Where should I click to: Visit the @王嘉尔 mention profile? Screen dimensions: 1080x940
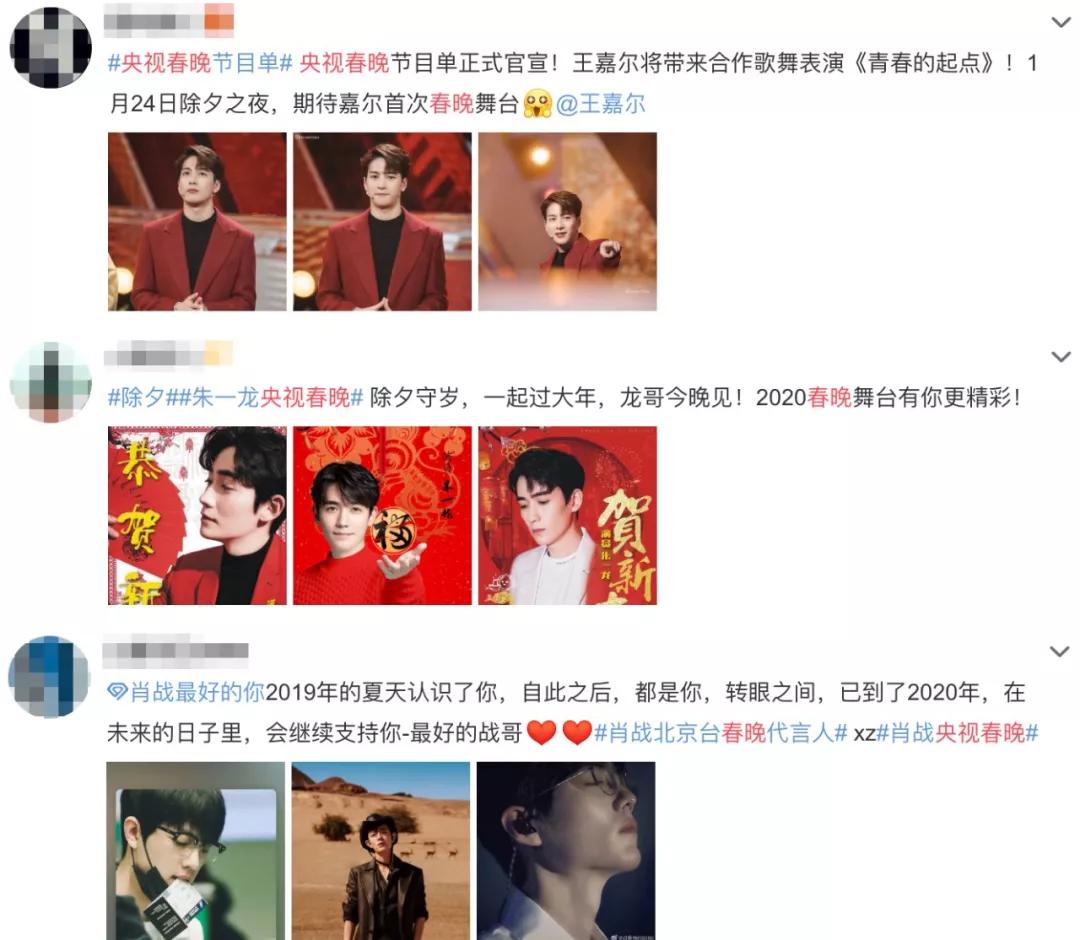600,104
